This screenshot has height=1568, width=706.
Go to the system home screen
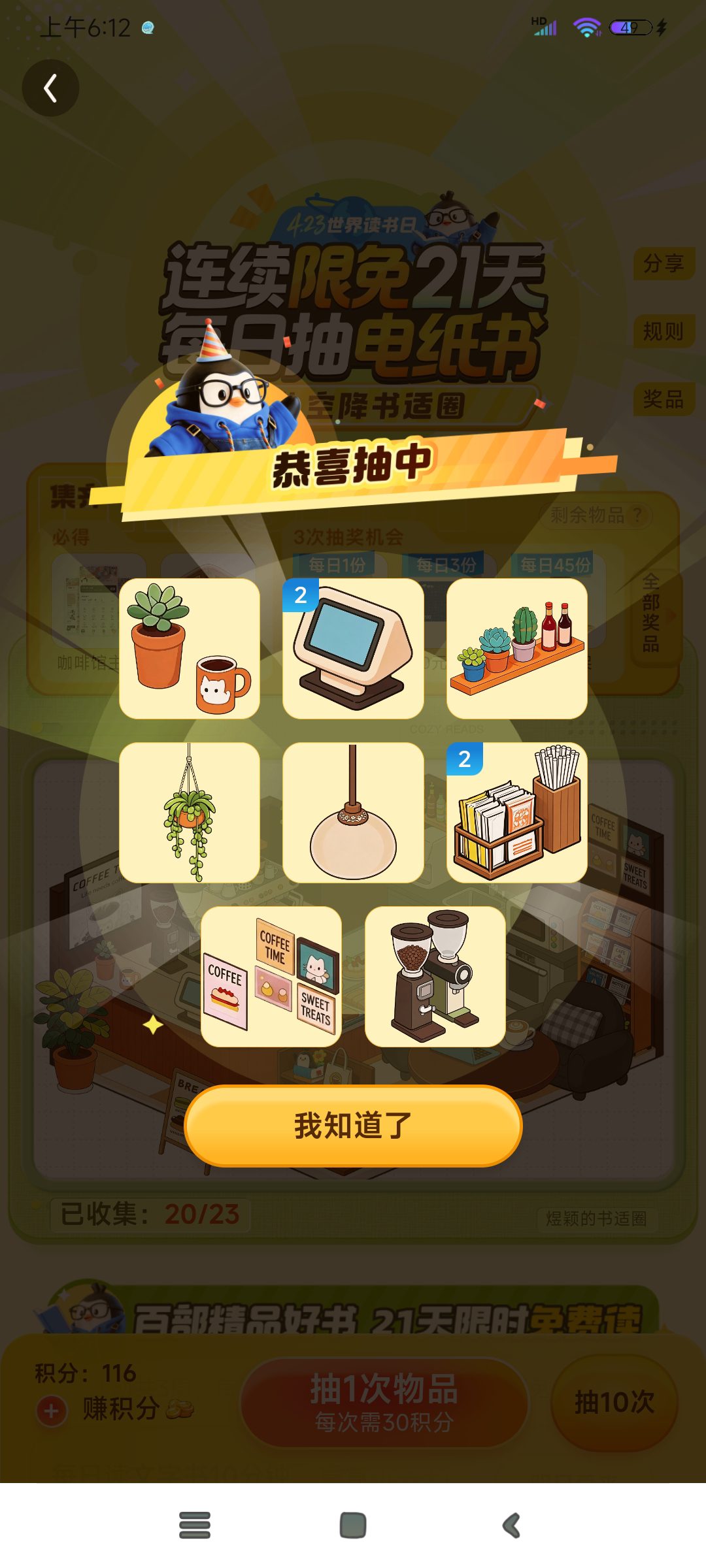tap(353, 1526)
